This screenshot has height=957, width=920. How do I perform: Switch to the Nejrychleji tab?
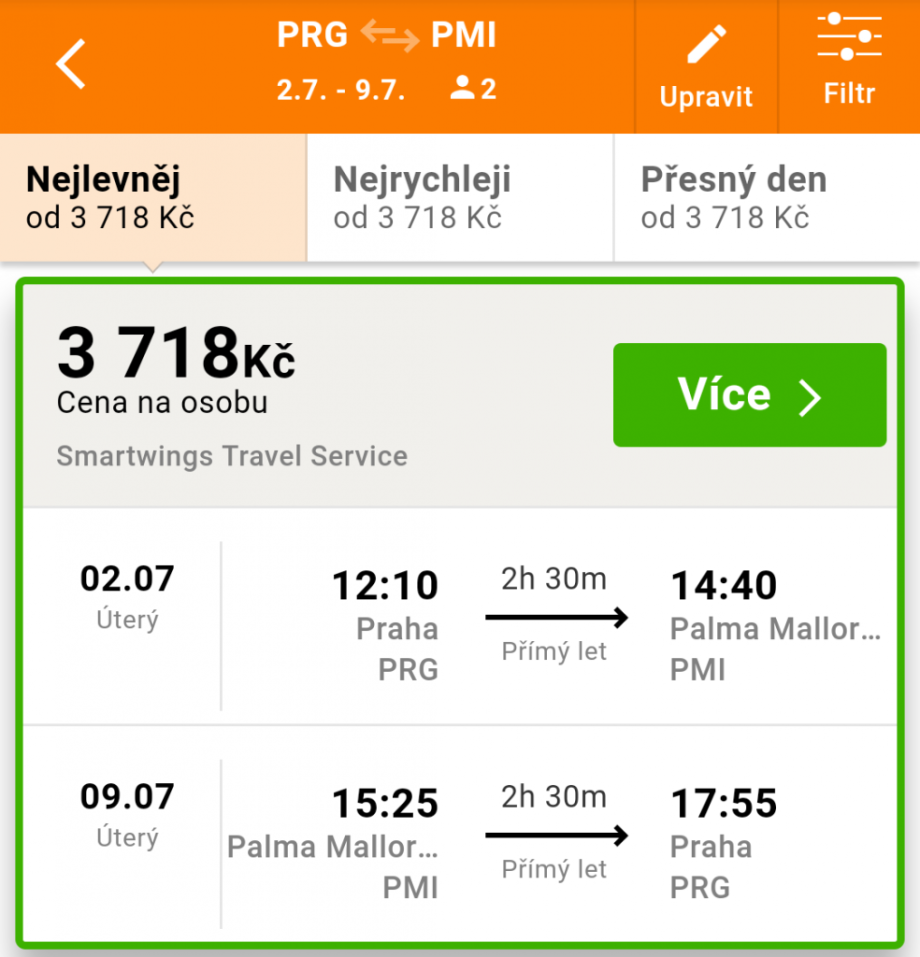coord(460,198)
